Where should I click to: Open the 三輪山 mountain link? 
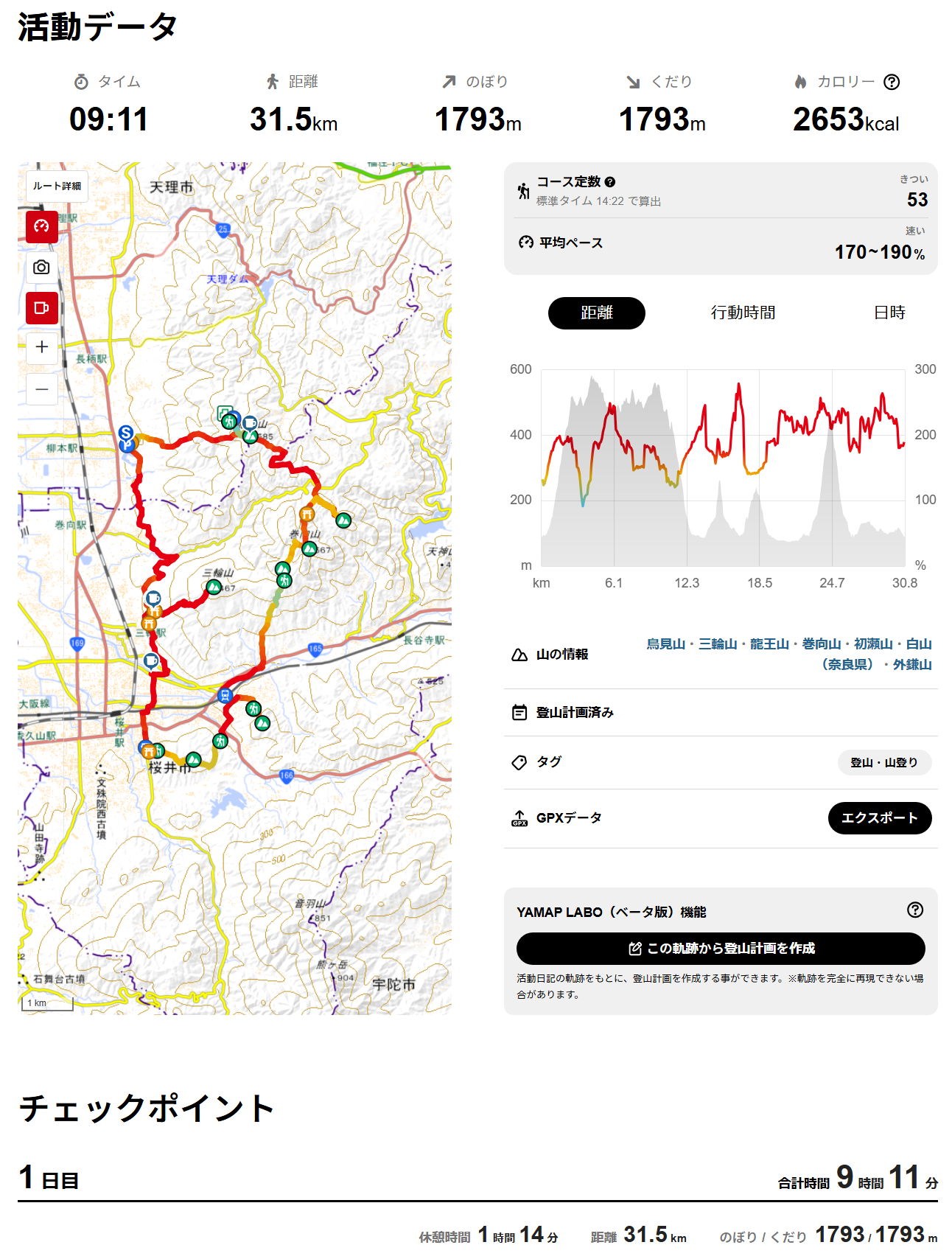(718, 644)
